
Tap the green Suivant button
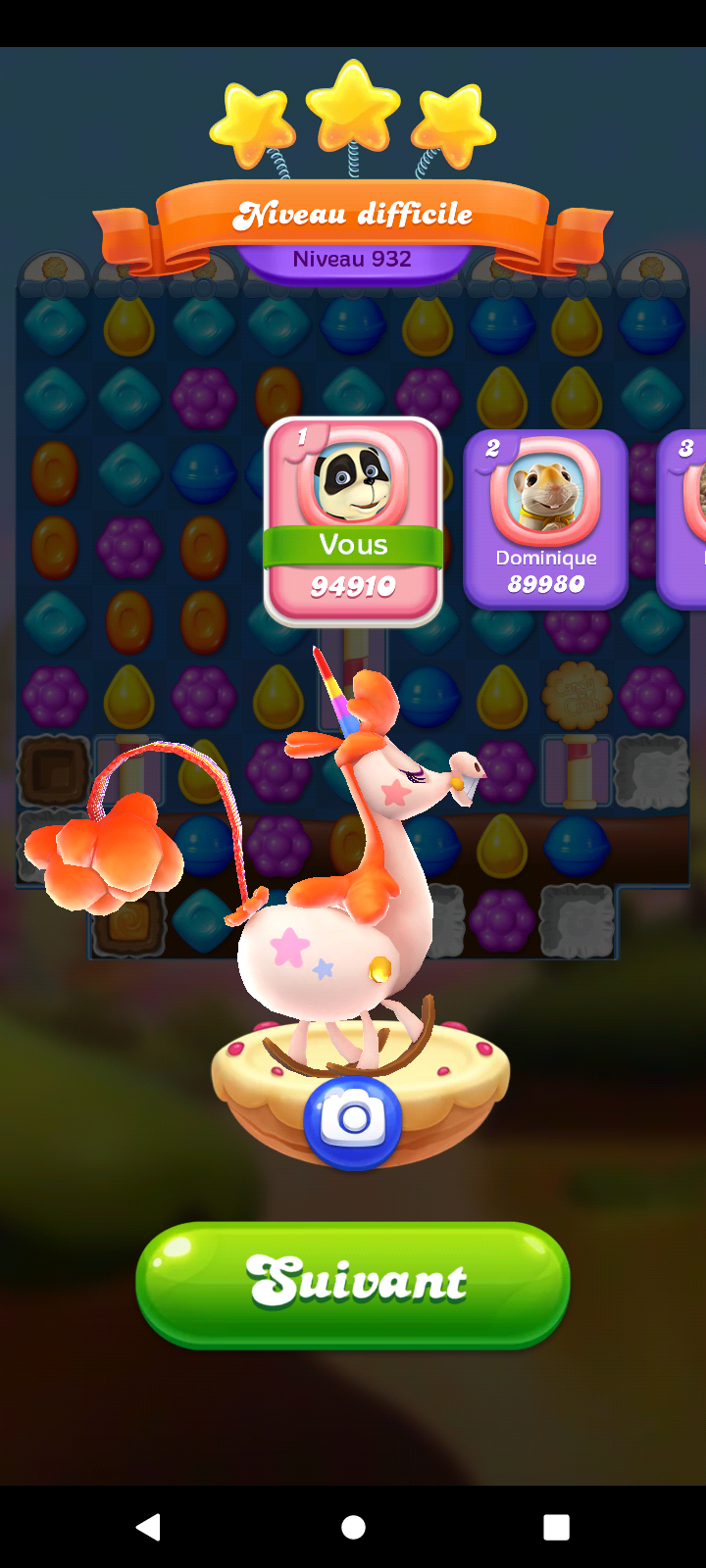(353, 1284)
